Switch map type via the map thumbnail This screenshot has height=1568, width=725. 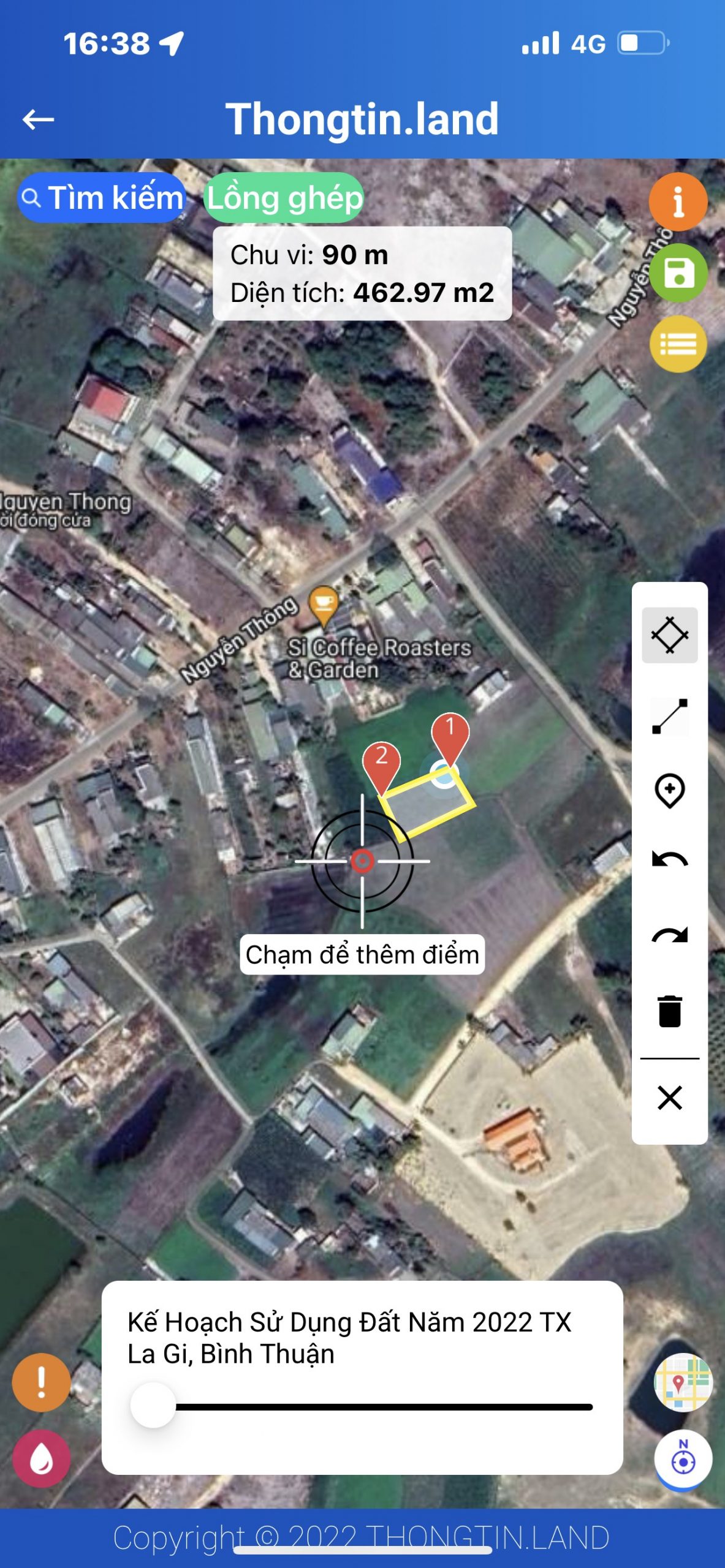[683, 1382]
